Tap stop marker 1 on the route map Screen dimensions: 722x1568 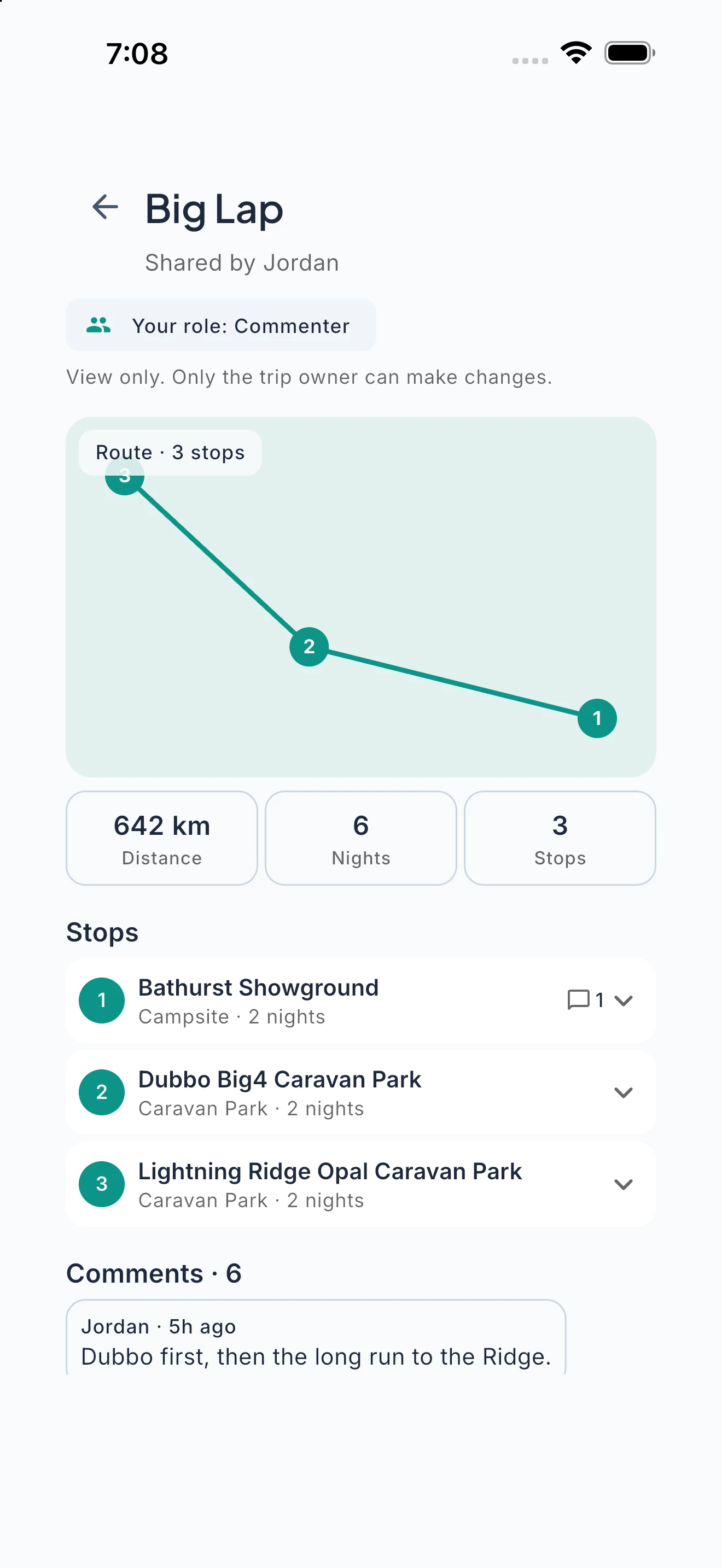pyautogui.click(x=597, y=718)
